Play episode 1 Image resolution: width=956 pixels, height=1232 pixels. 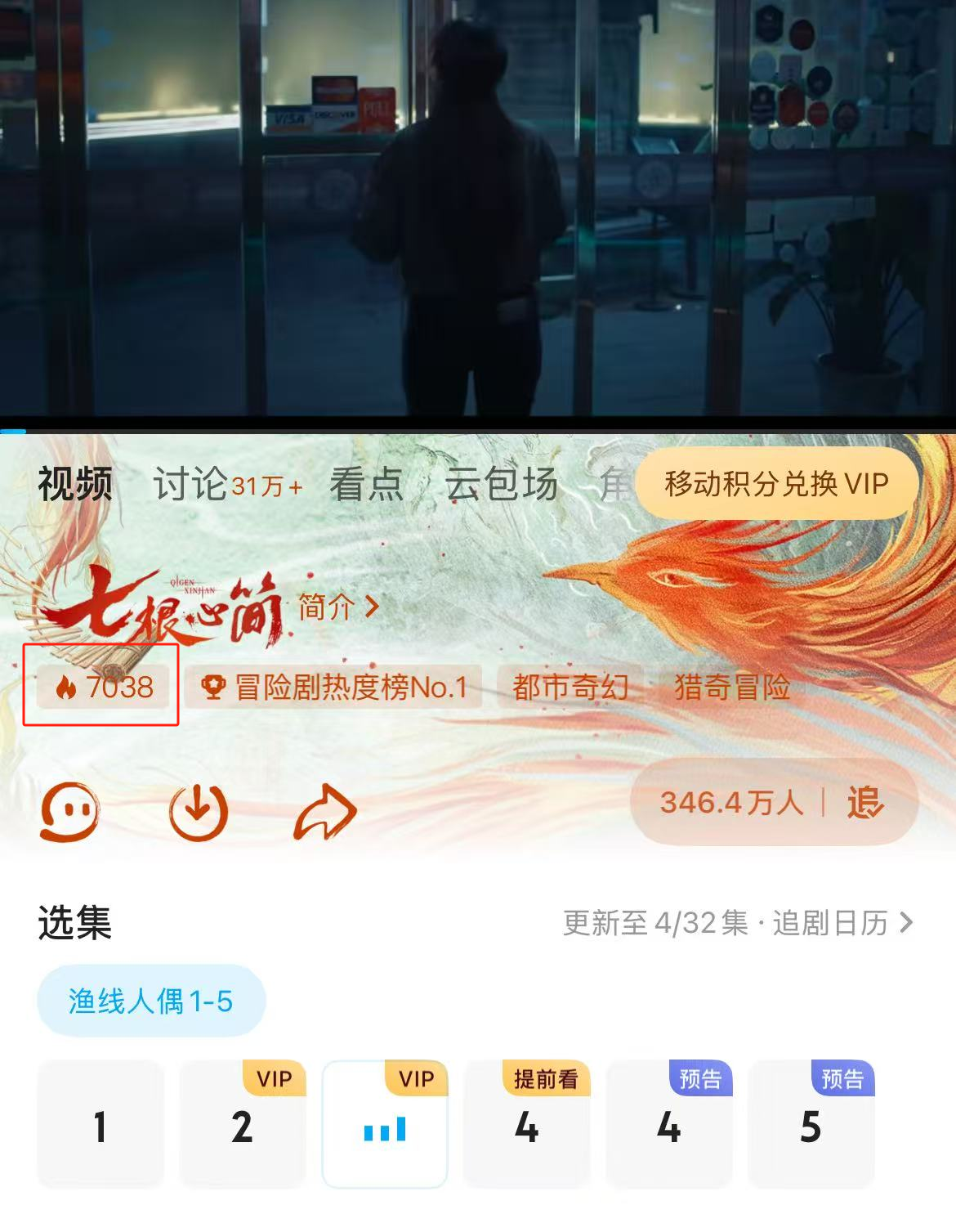tap(101, 1126)
